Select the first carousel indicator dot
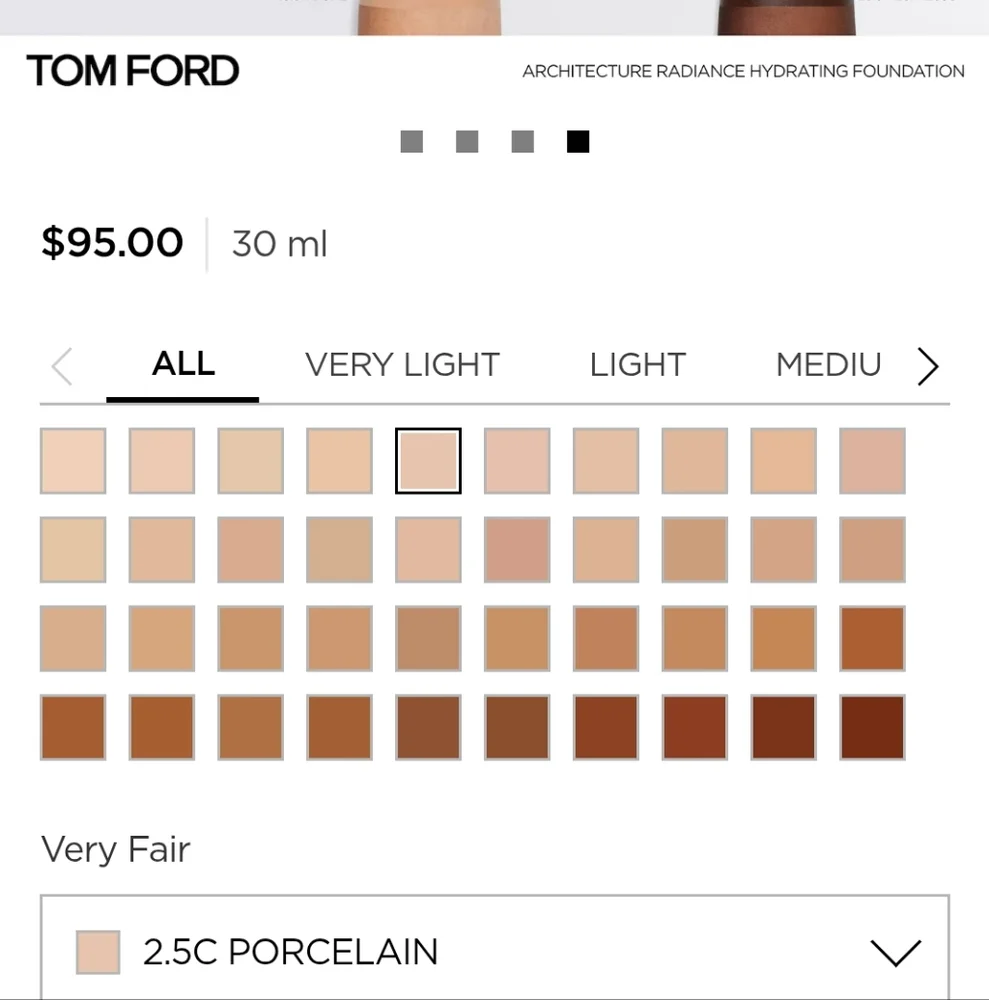The width and height of the screenshot is (989, 1000). [x=411, y=141]
